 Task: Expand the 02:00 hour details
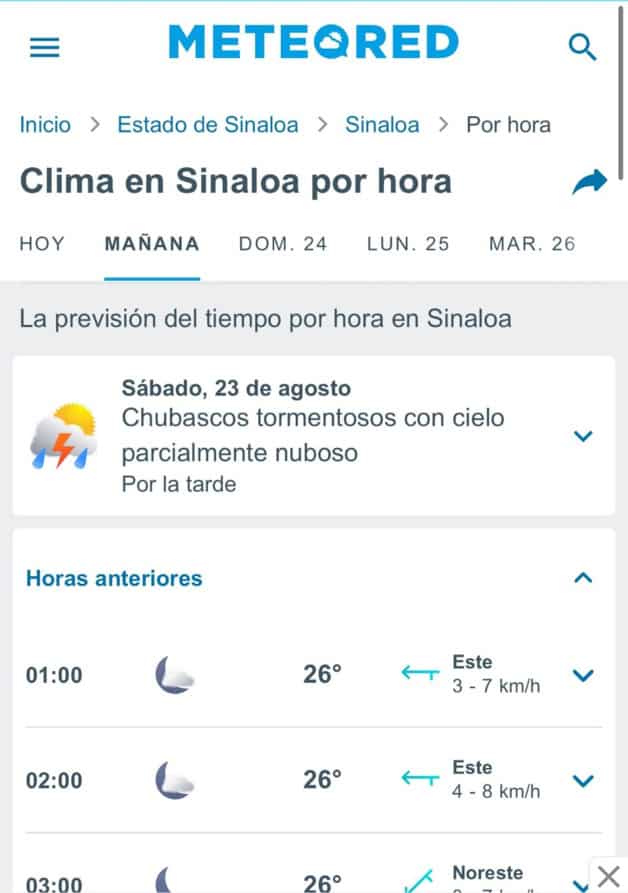583,781
